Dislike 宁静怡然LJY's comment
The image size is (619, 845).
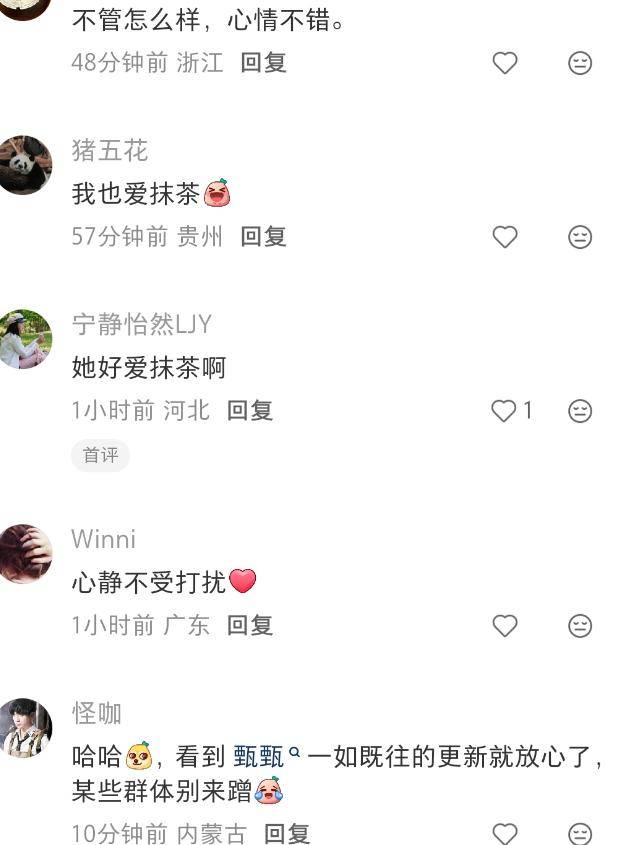pyautogui.click(x=580, y=411)
